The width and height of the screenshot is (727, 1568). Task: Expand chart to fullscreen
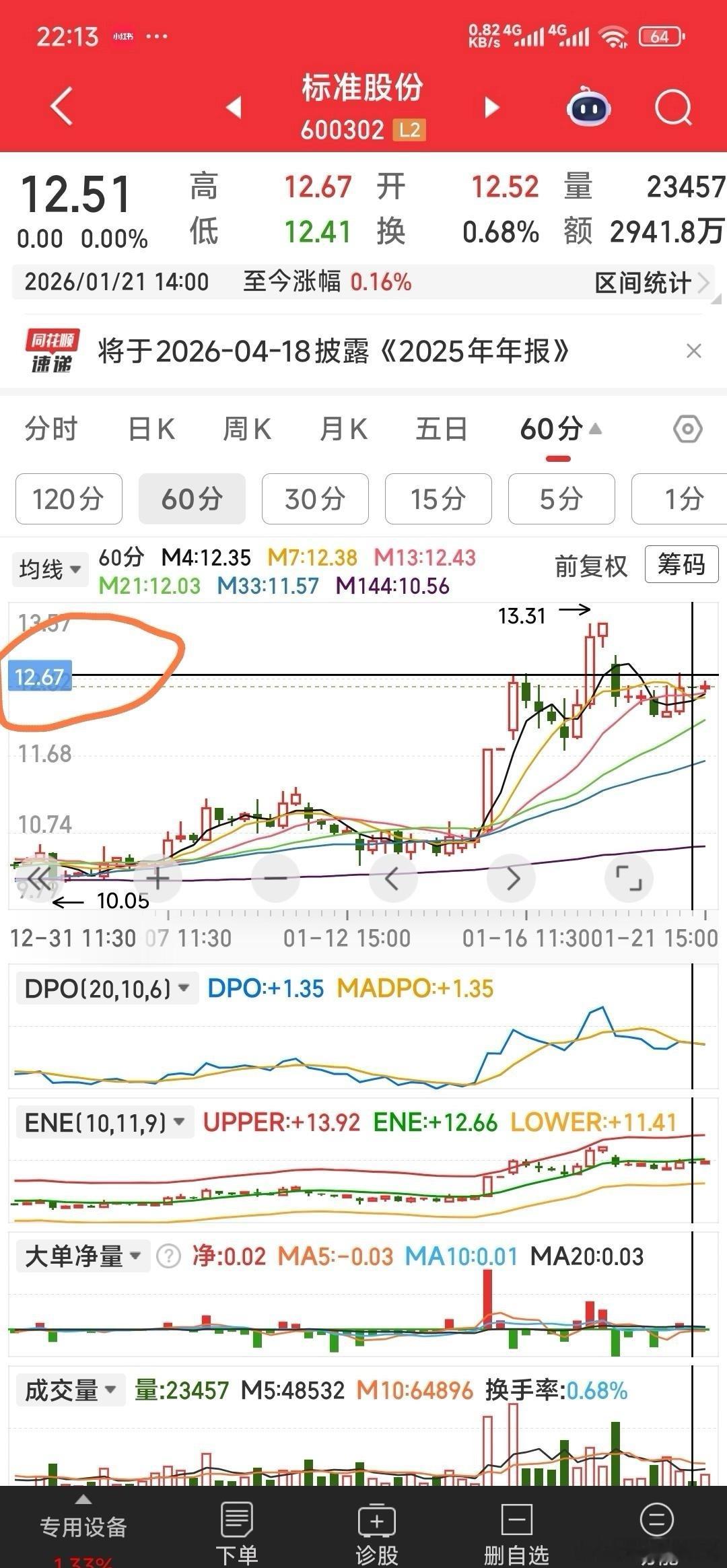629,879
